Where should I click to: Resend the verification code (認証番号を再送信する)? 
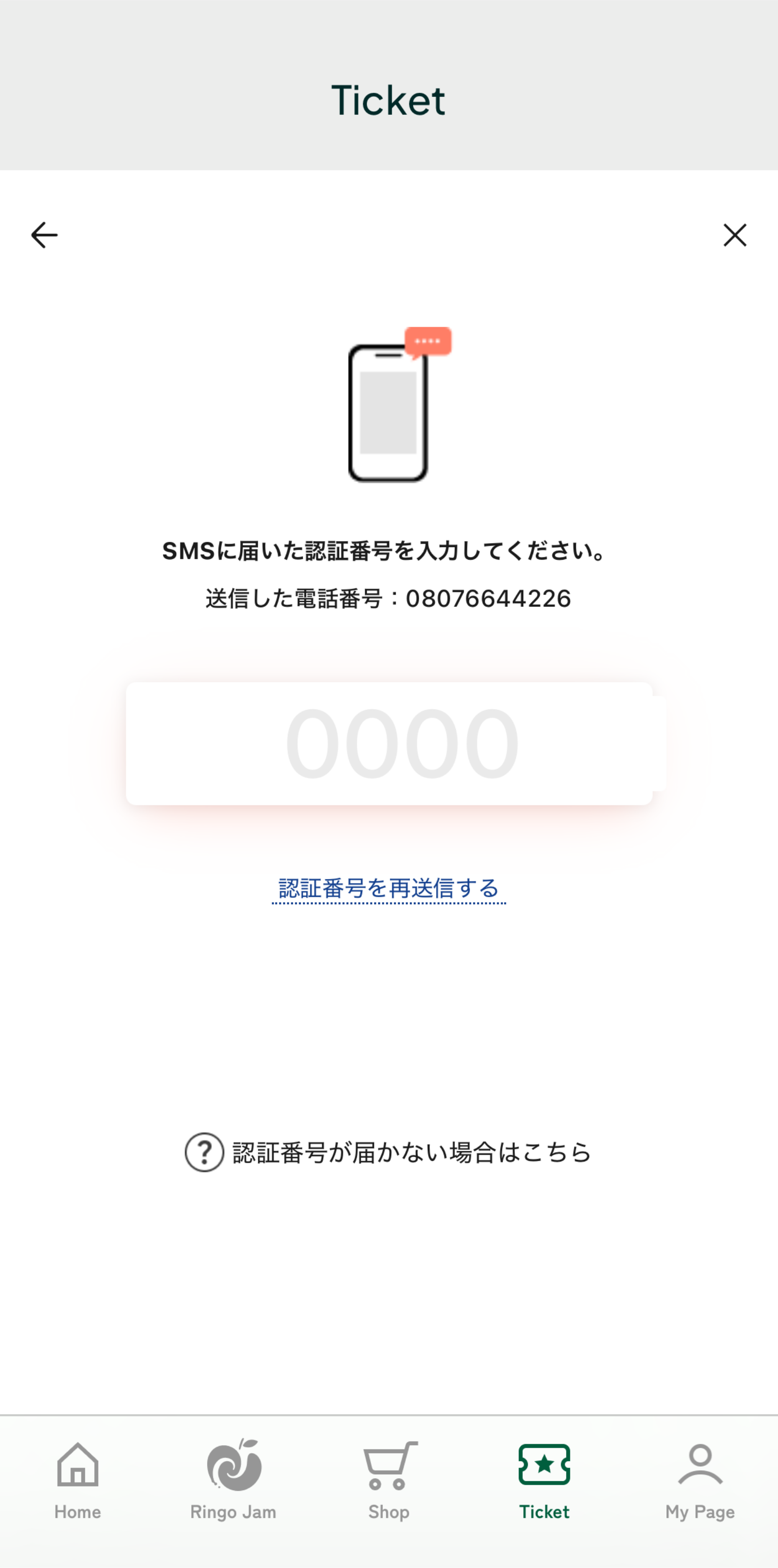coord(389,889)
